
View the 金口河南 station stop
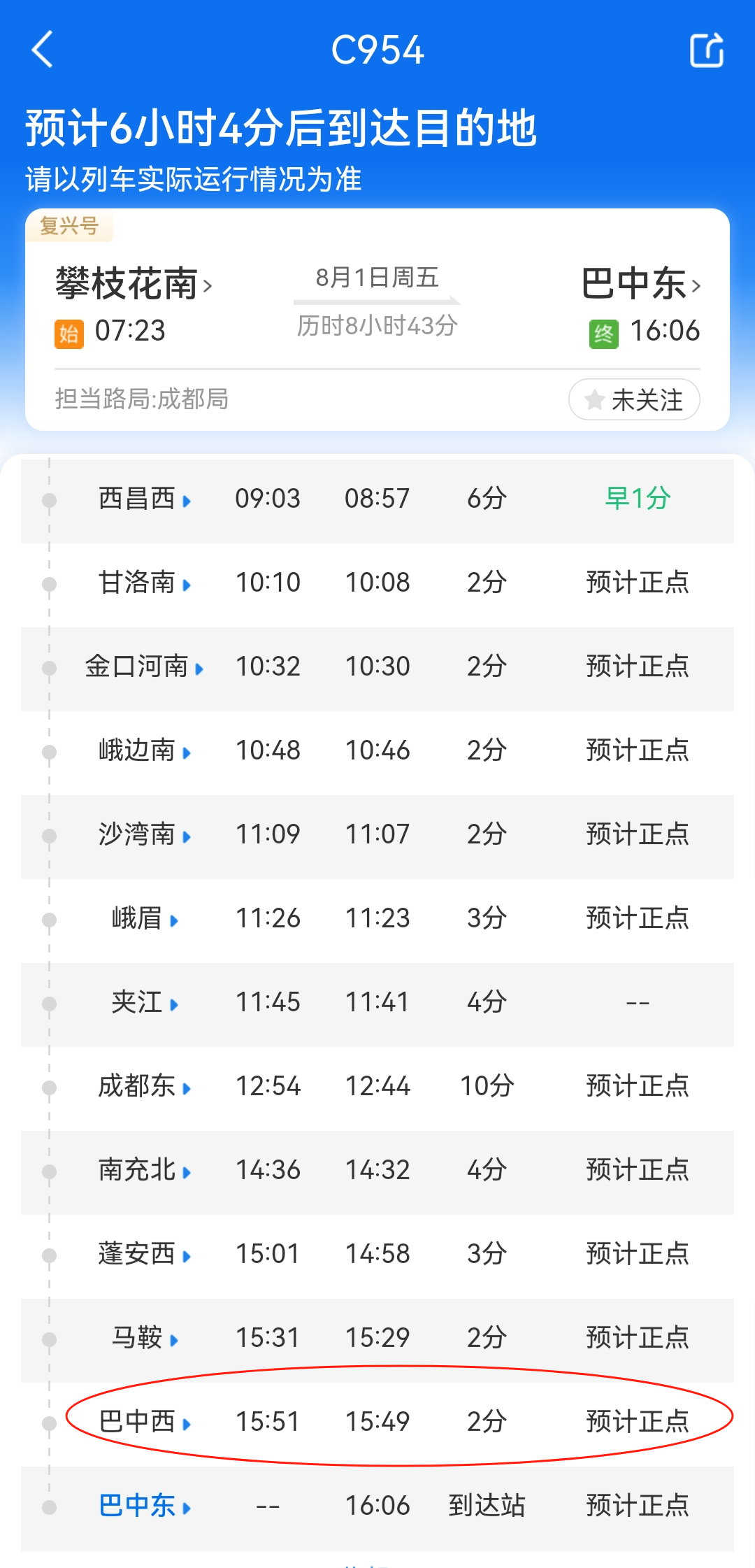pos(145,667)
